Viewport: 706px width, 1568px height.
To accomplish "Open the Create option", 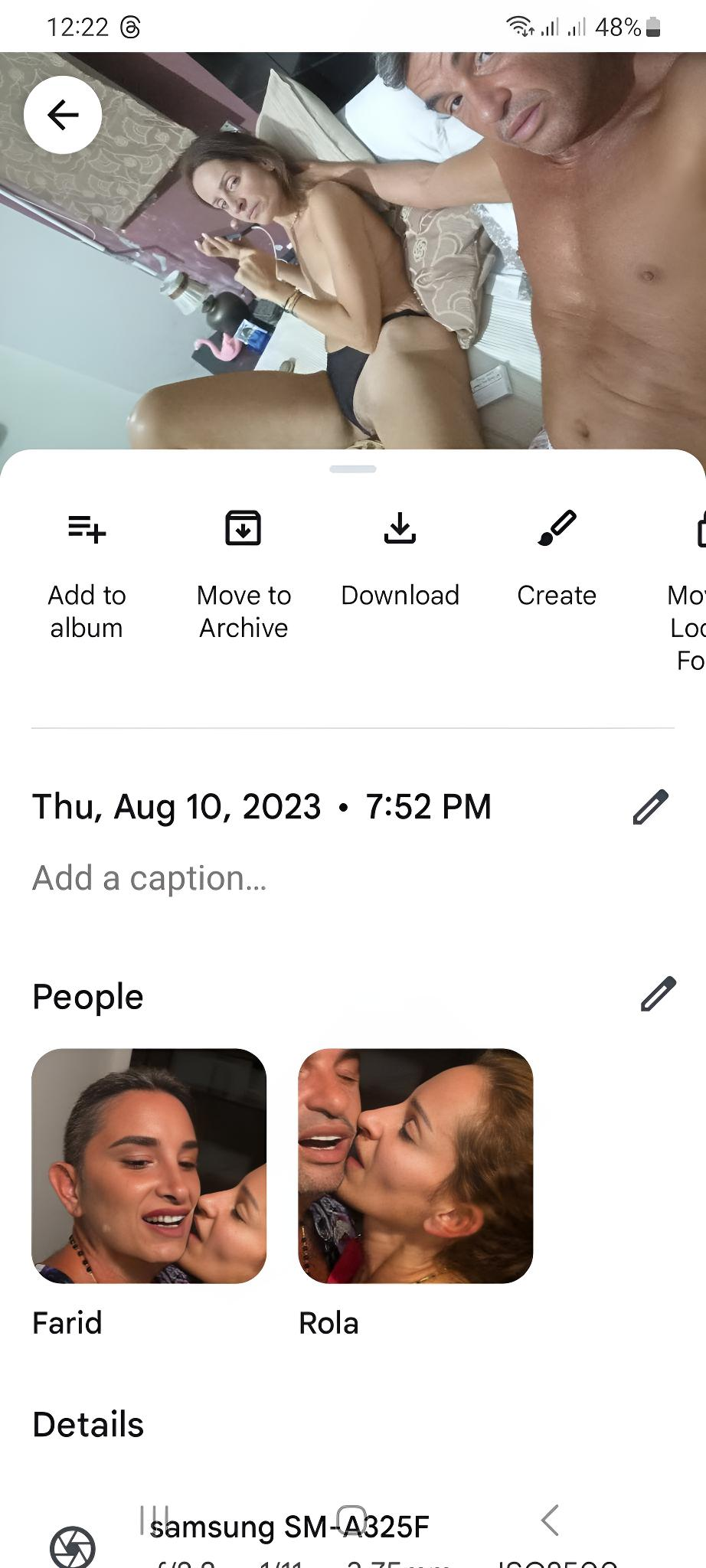I will (x=557, y=560).
